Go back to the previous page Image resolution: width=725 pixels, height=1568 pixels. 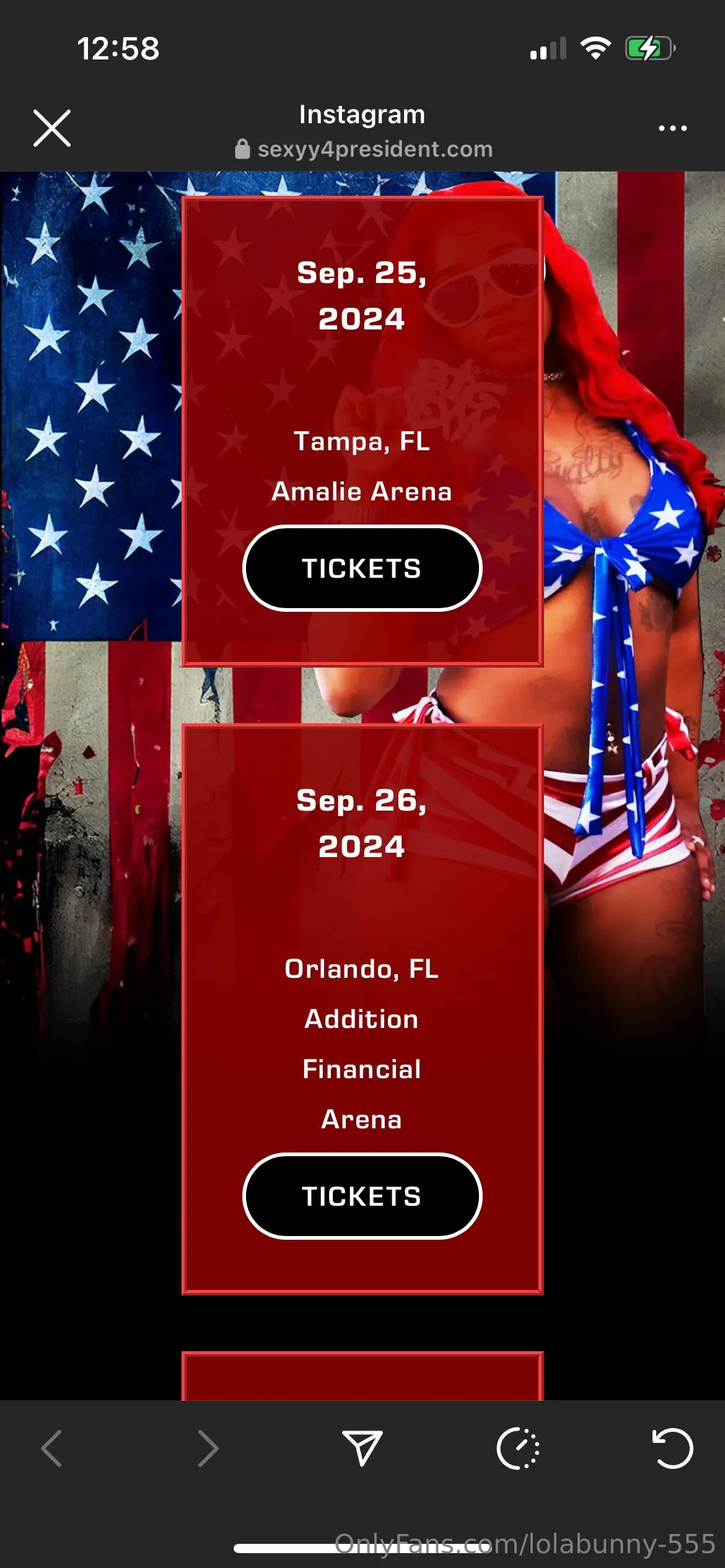(51, 1448)
